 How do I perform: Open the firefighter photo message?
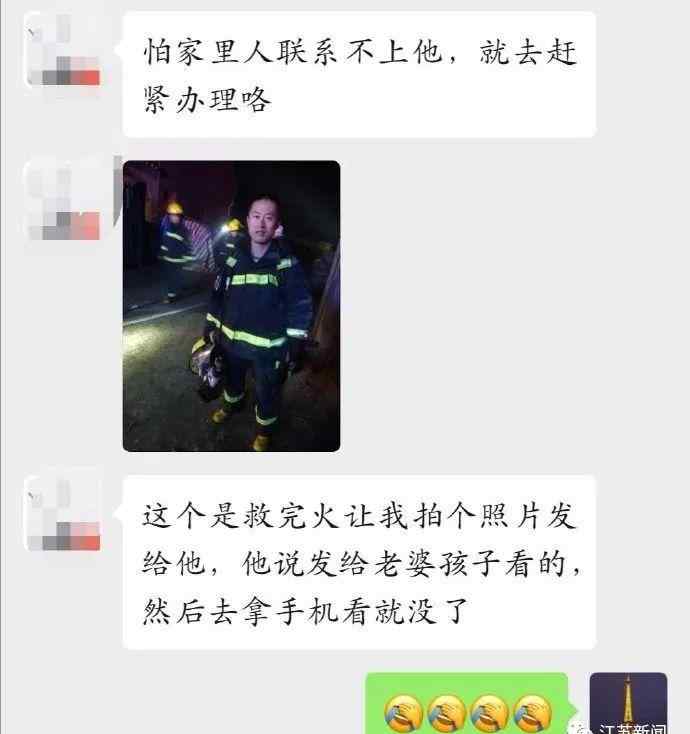(231, 305)
